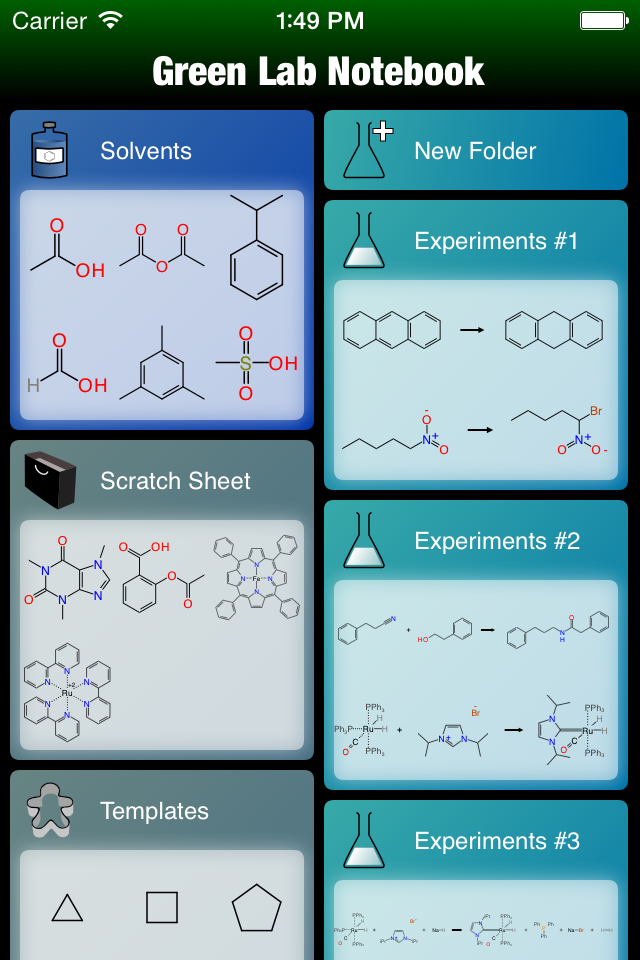The height and width of the screenshot is (960, 640).
Task: Open the Experiments #2 folder
Action: pos(497,541)
